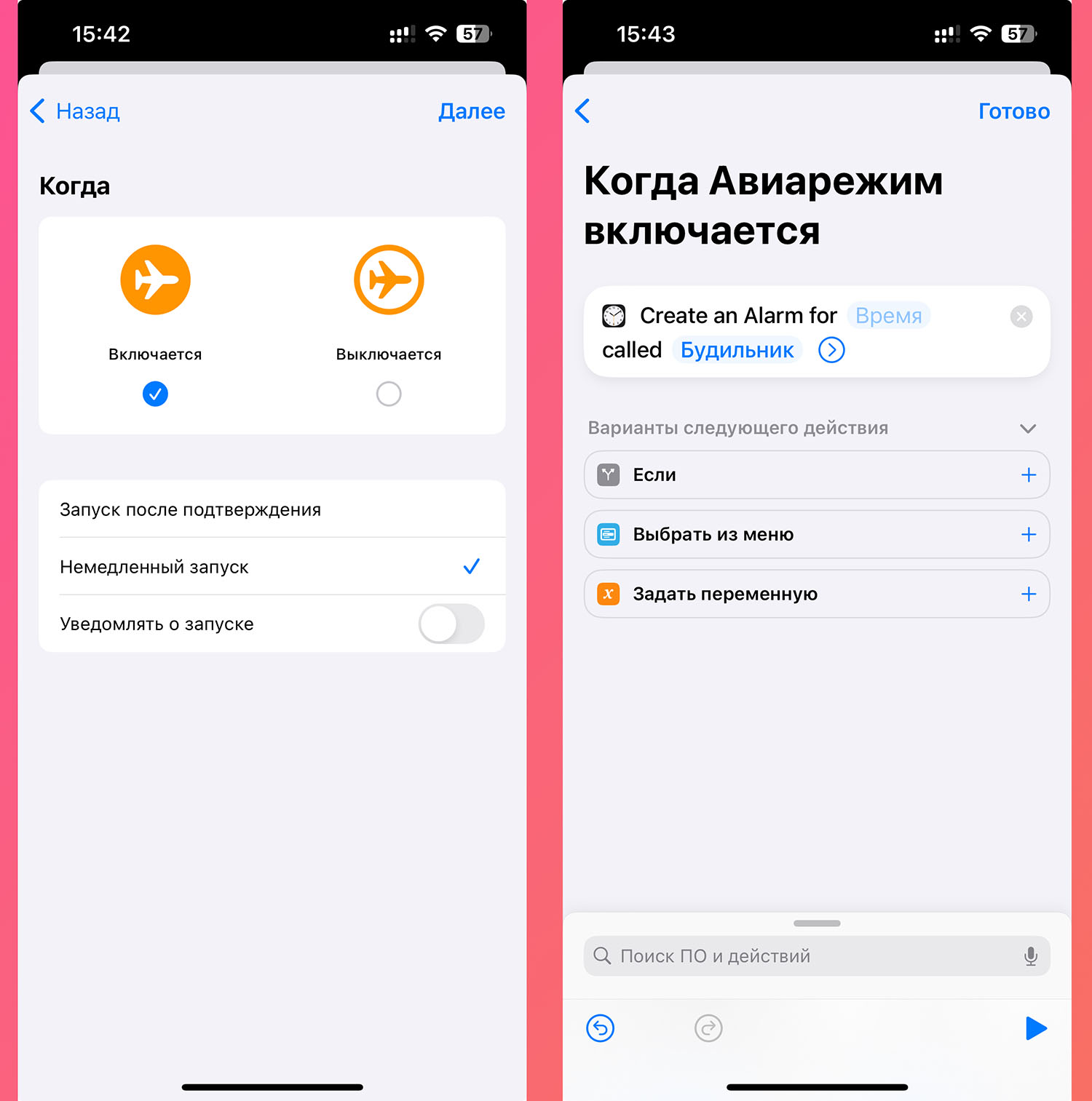Run the shortcut with play button
1092x1101 pixels.
[1035, 1028]
